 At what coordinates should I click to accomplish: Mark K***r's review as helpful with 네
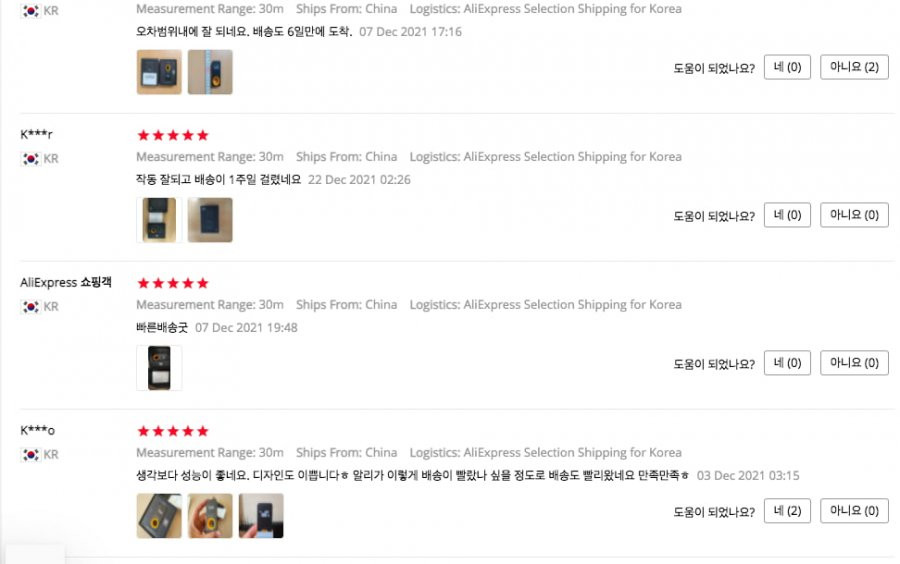pos(787,215)
